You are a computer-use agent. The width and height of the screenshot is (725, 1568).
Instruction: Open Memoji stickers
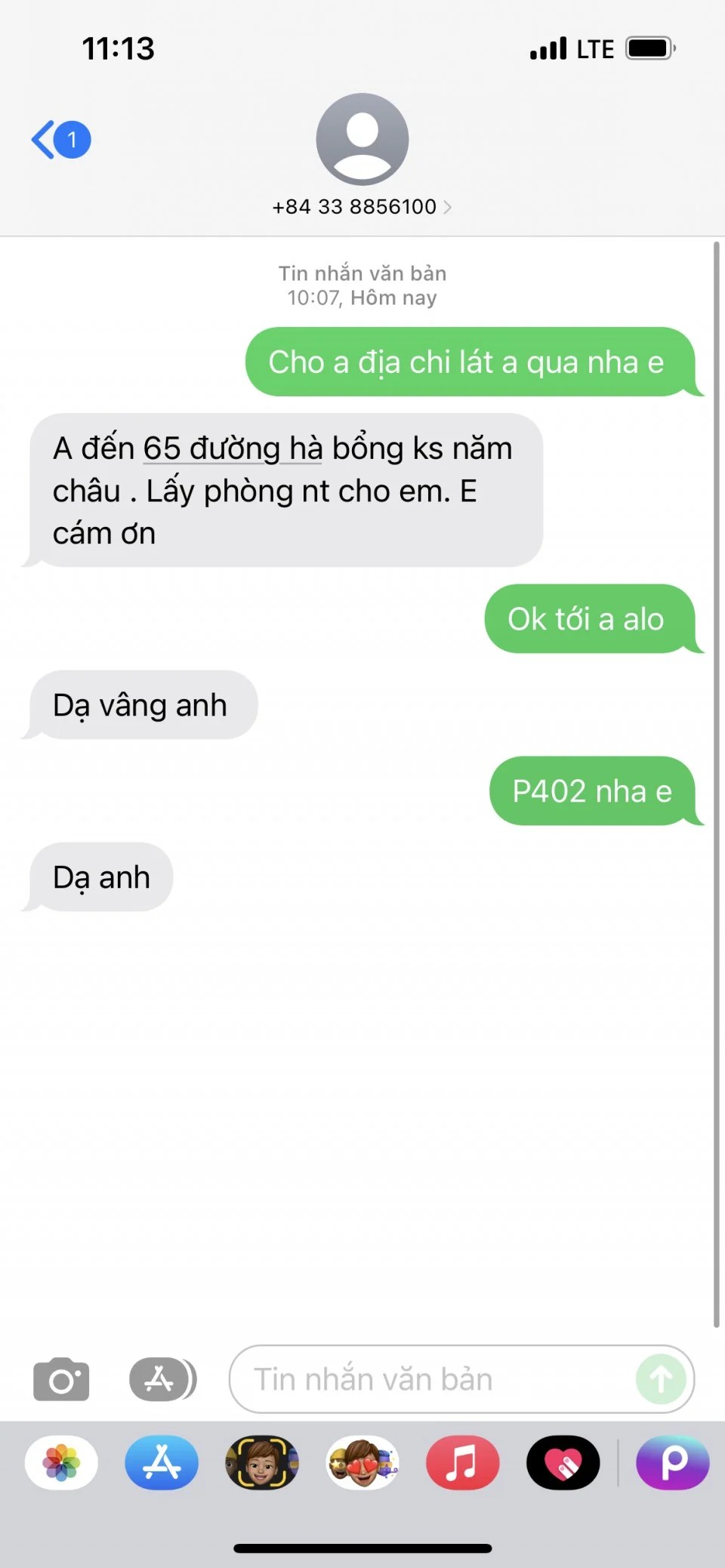point(362,1462)
